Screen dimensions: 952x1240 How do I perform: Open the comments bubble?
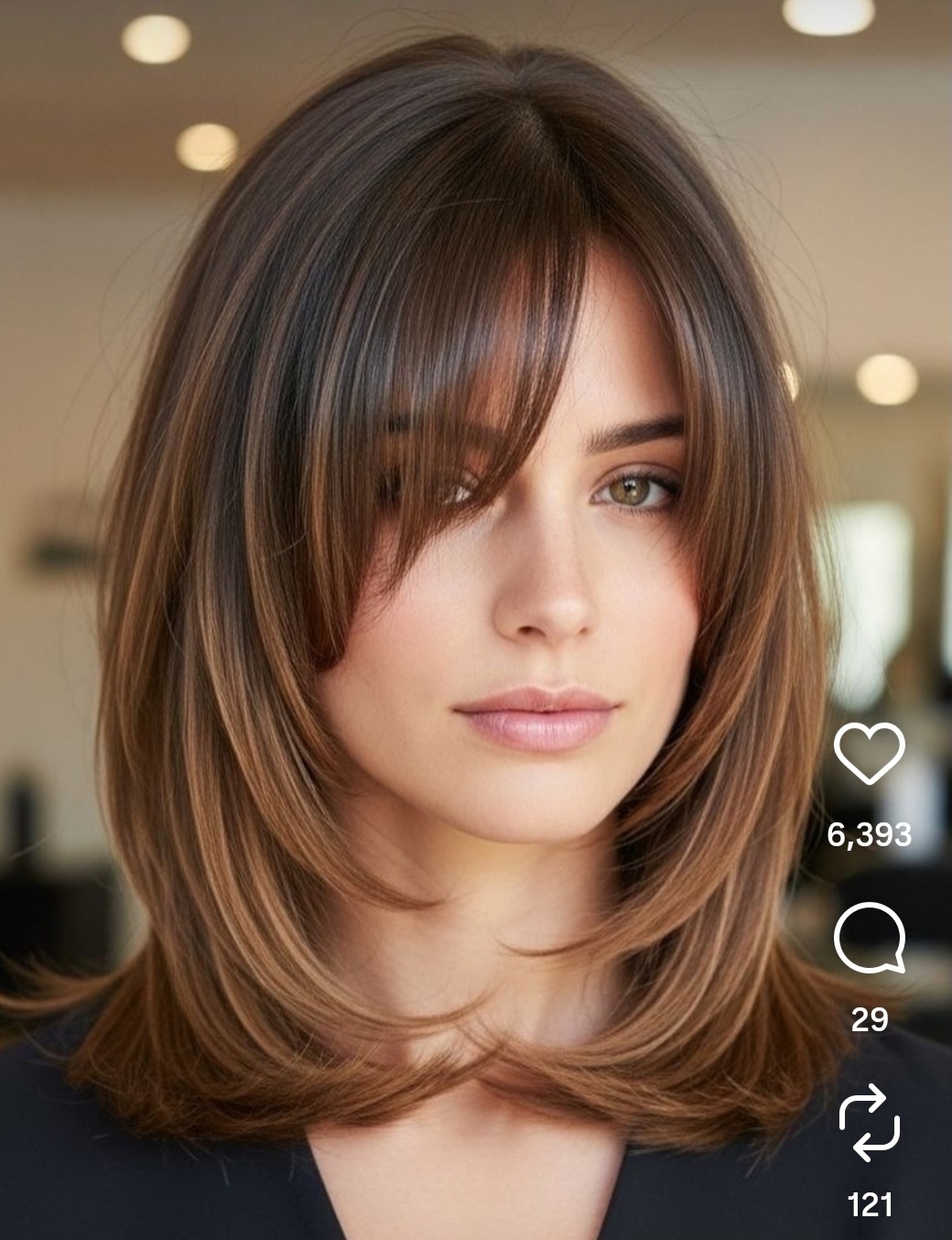(x=869, y=938)
